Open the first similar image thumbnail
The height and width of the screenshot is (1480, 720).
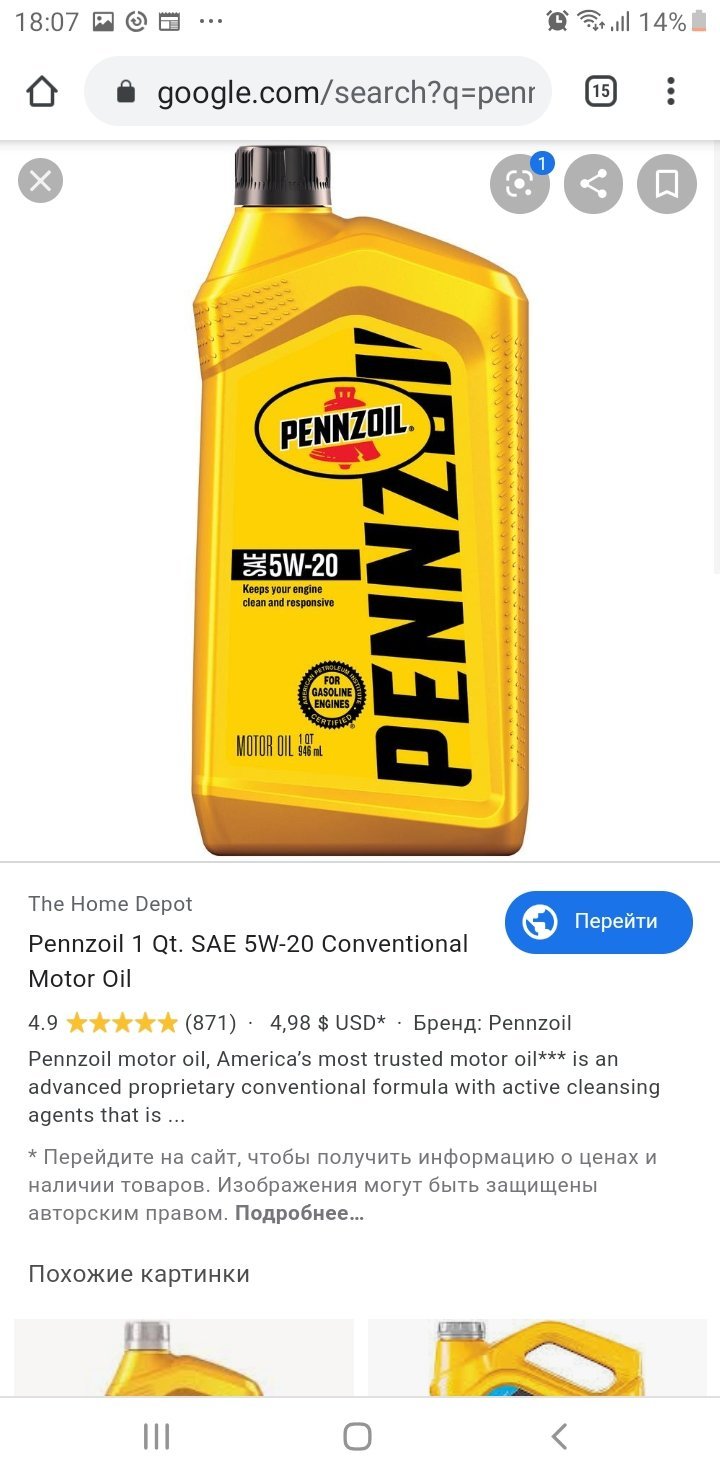184,1357
